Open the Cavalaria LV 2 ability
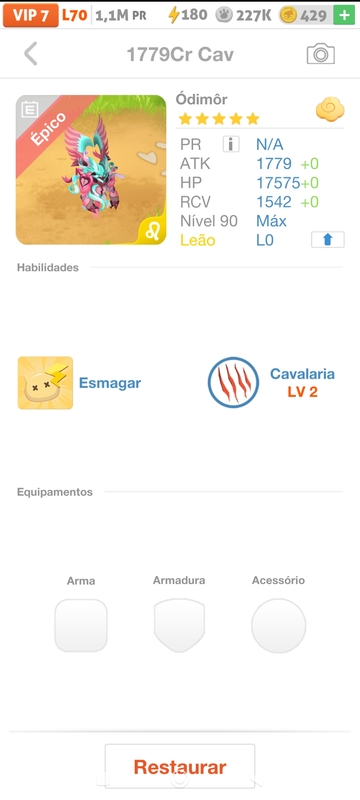The height and width of the screenshot is (800, 360). [271, 383]
